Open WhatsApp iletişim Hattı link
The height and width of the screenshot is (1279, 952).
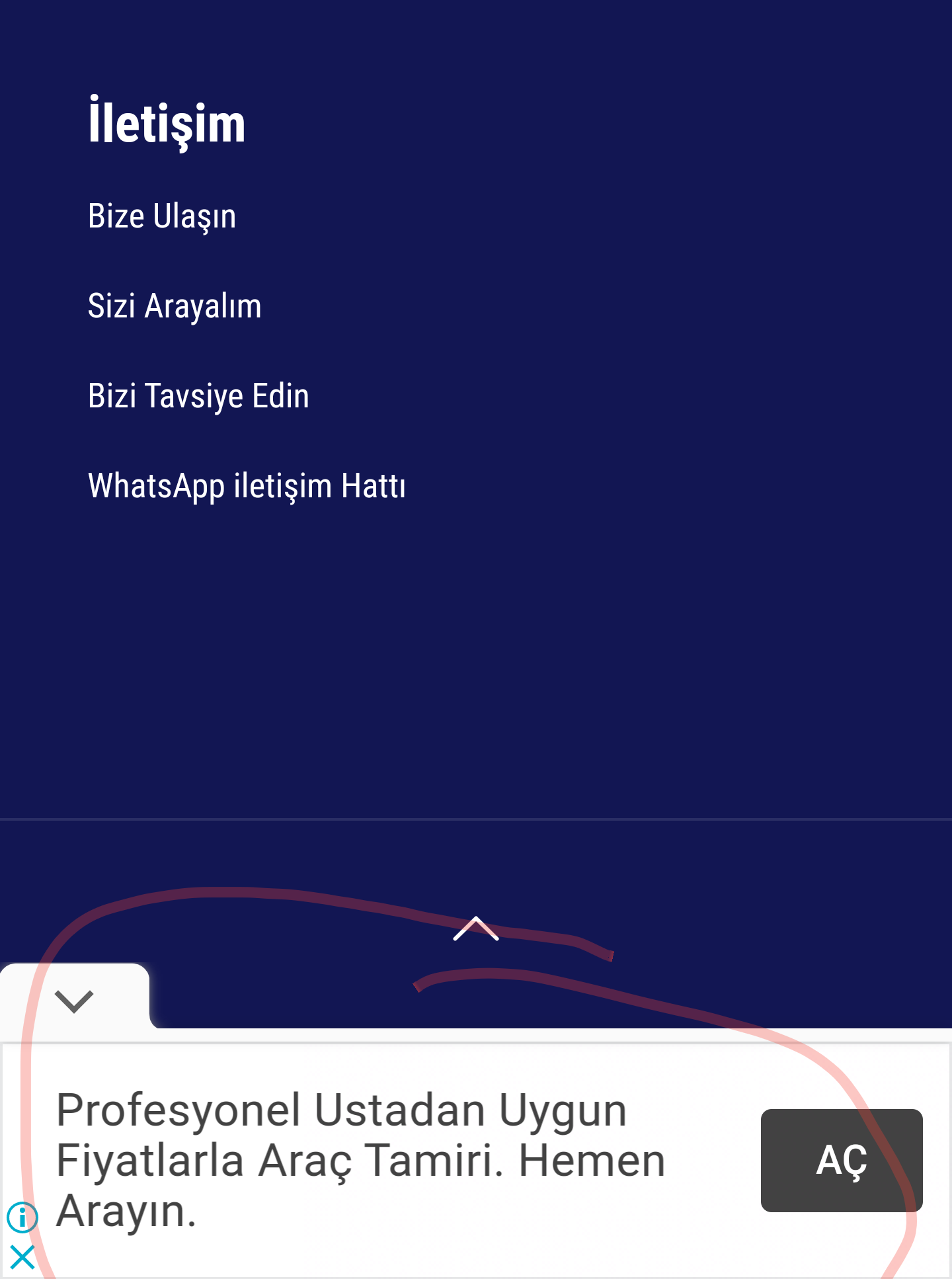coord(247,487)
